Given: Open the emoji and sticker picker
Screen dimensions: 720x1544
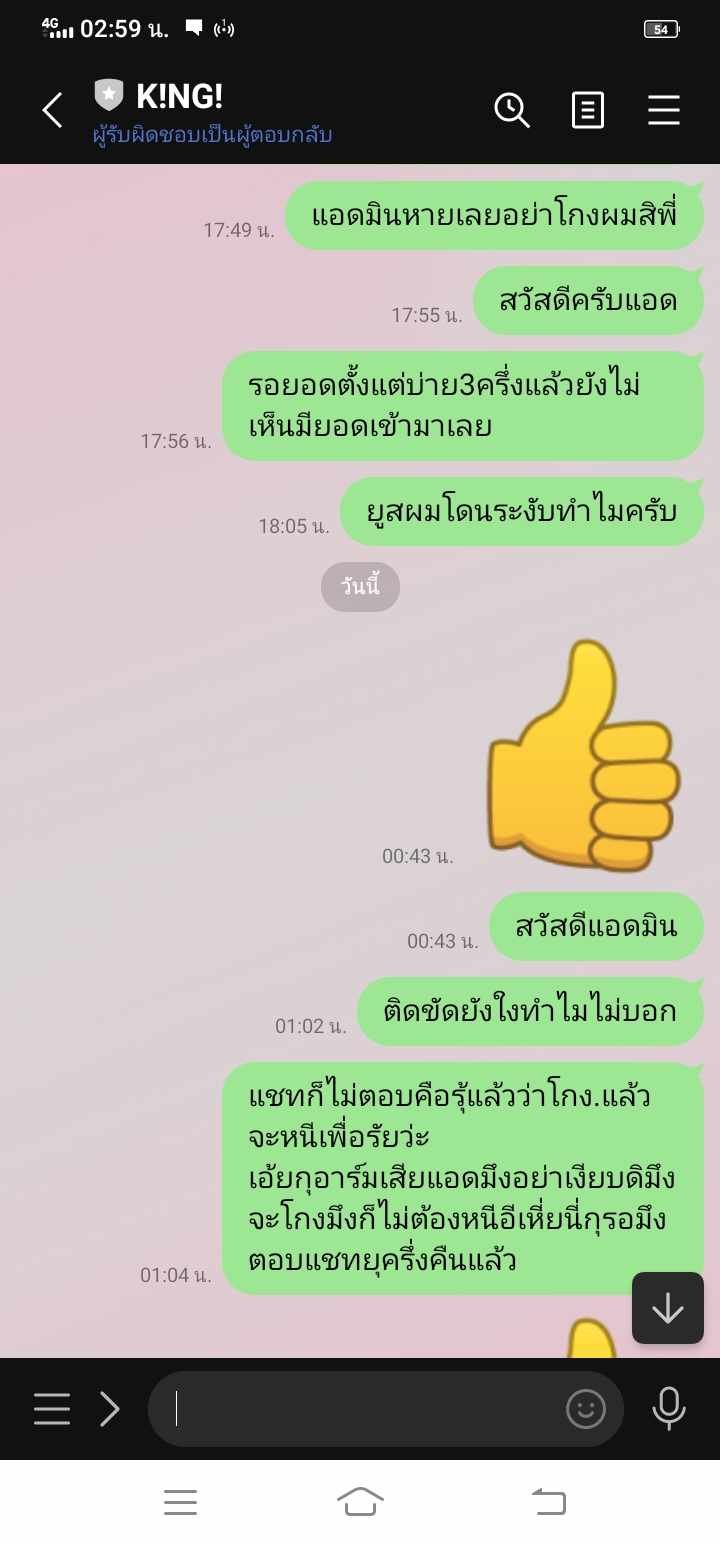Looking at the screenshot, I should pos(586,1409).
